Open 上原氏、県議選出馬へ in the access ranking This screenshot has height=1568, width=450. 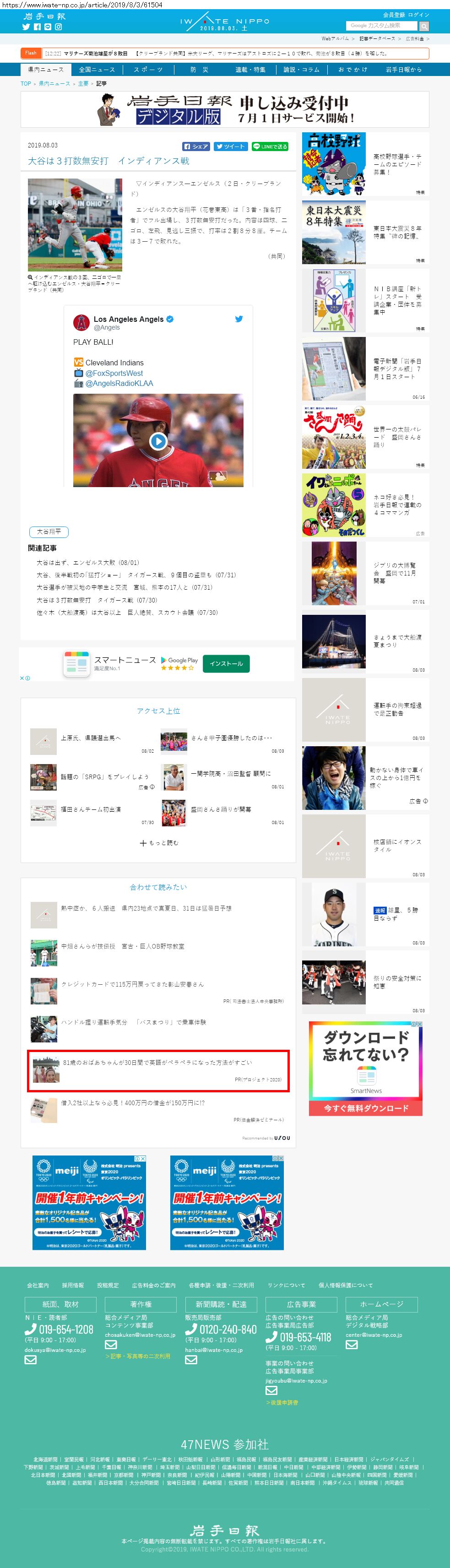[x=91, y=738]
